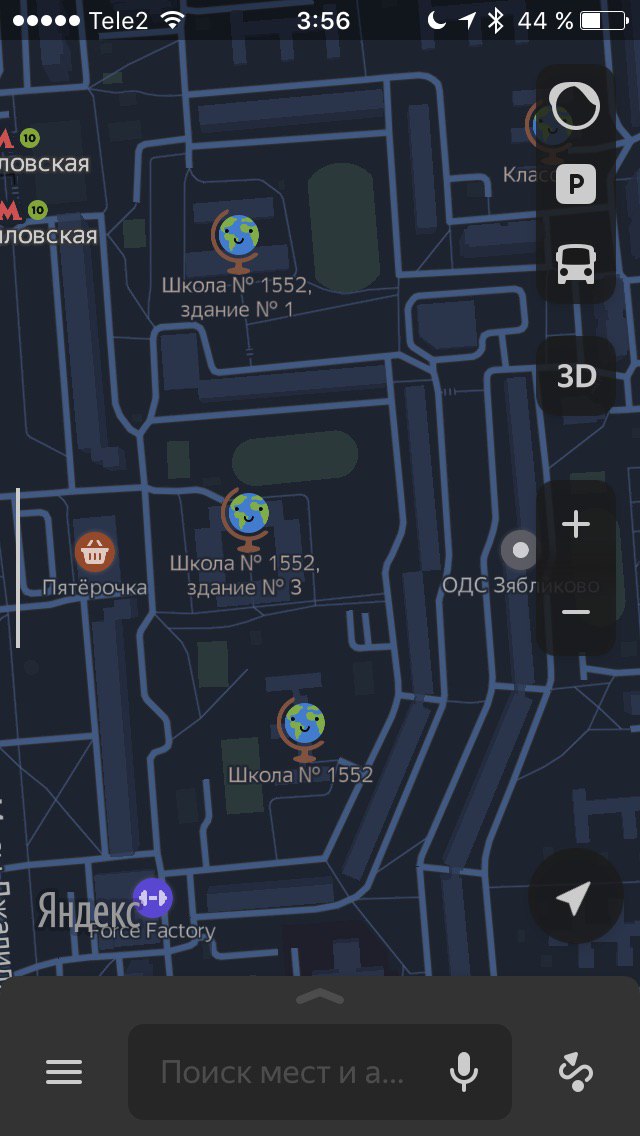Start voice search with the microphone
640x1136 pixels.
coord(464,1072)
